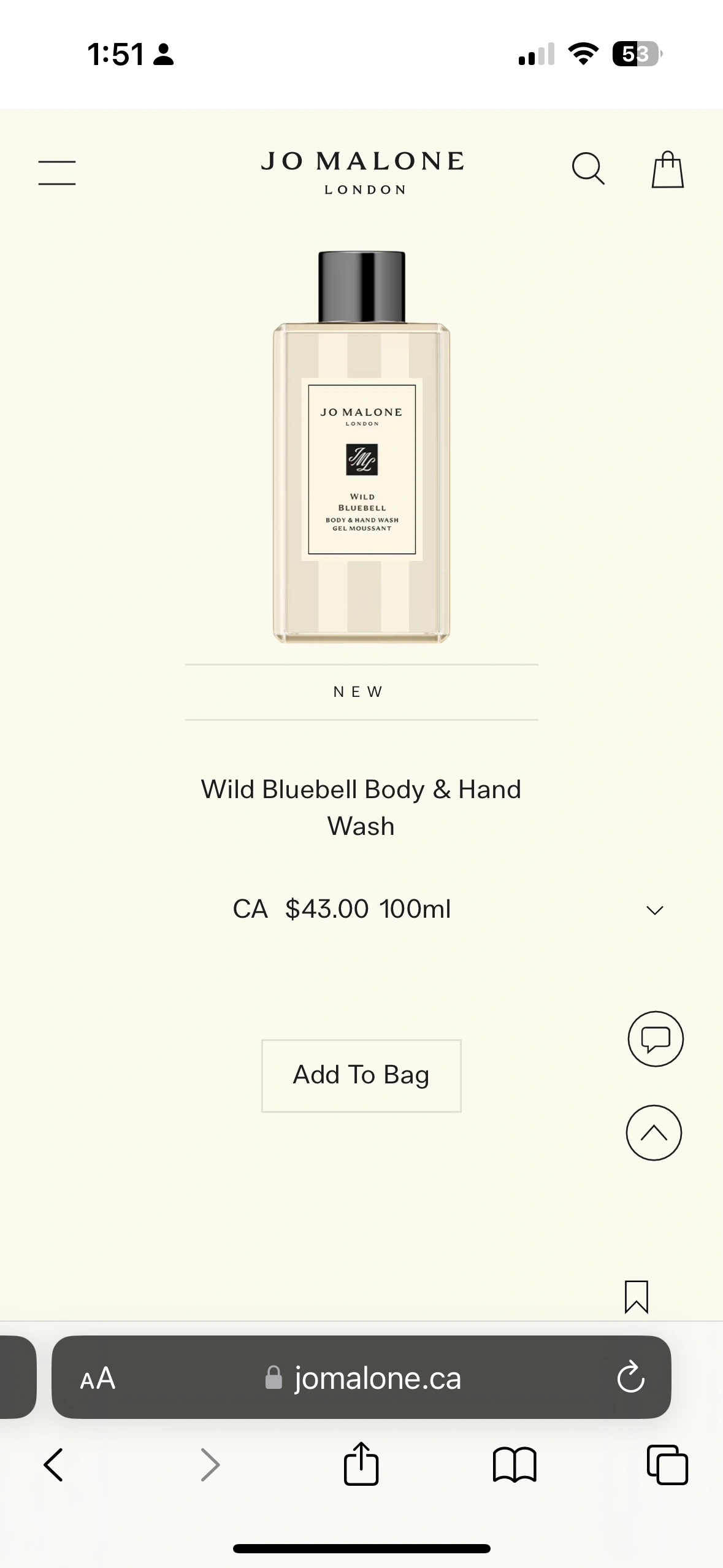Open the AA reader options
Viewport: 723px width, 1568px height.
[x=98, y=1378]
